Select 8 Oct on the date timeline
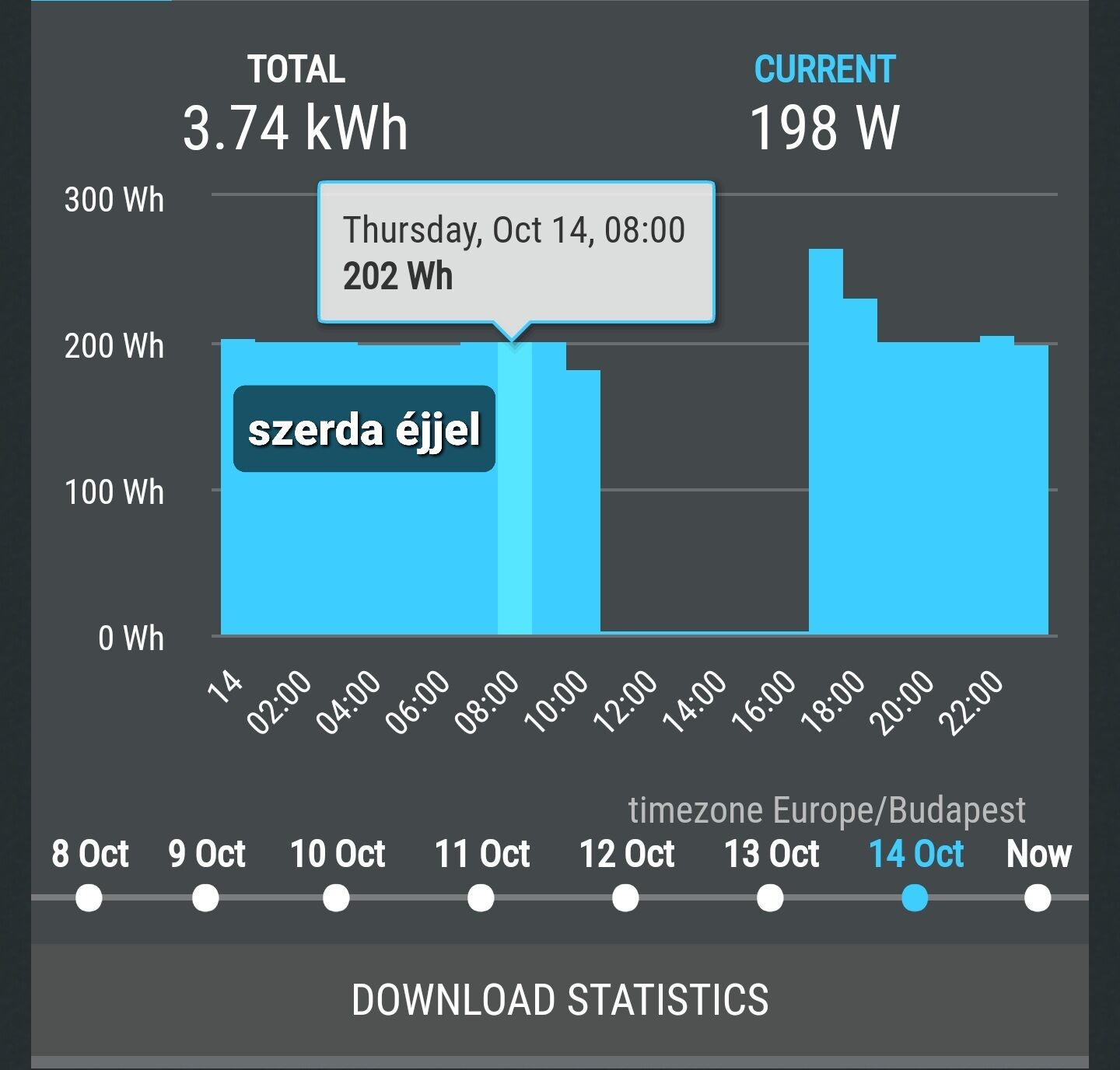Screen dimensions: 1120x1070 click(89, 897)
